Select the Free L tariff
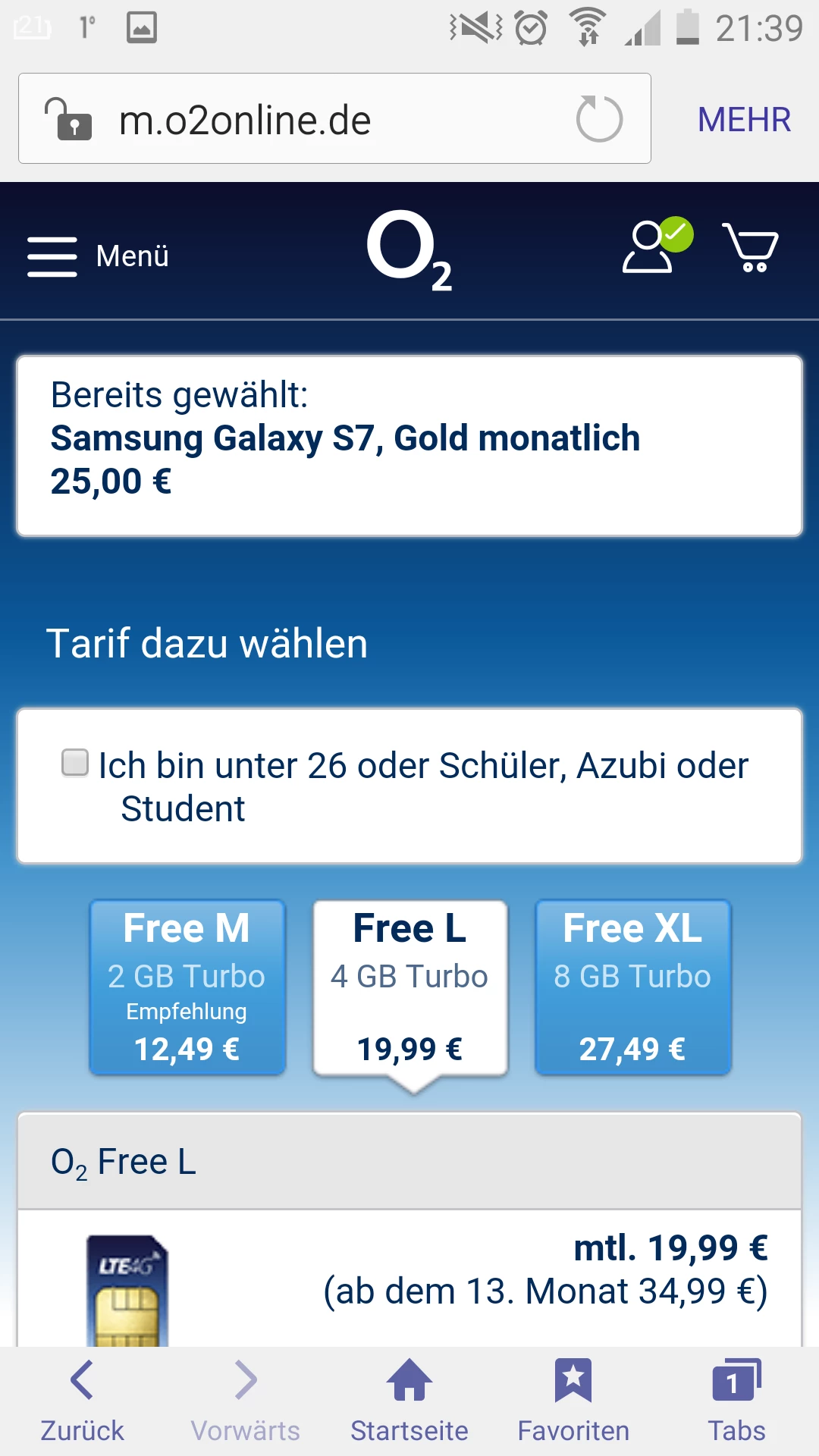 click(409, 987)
